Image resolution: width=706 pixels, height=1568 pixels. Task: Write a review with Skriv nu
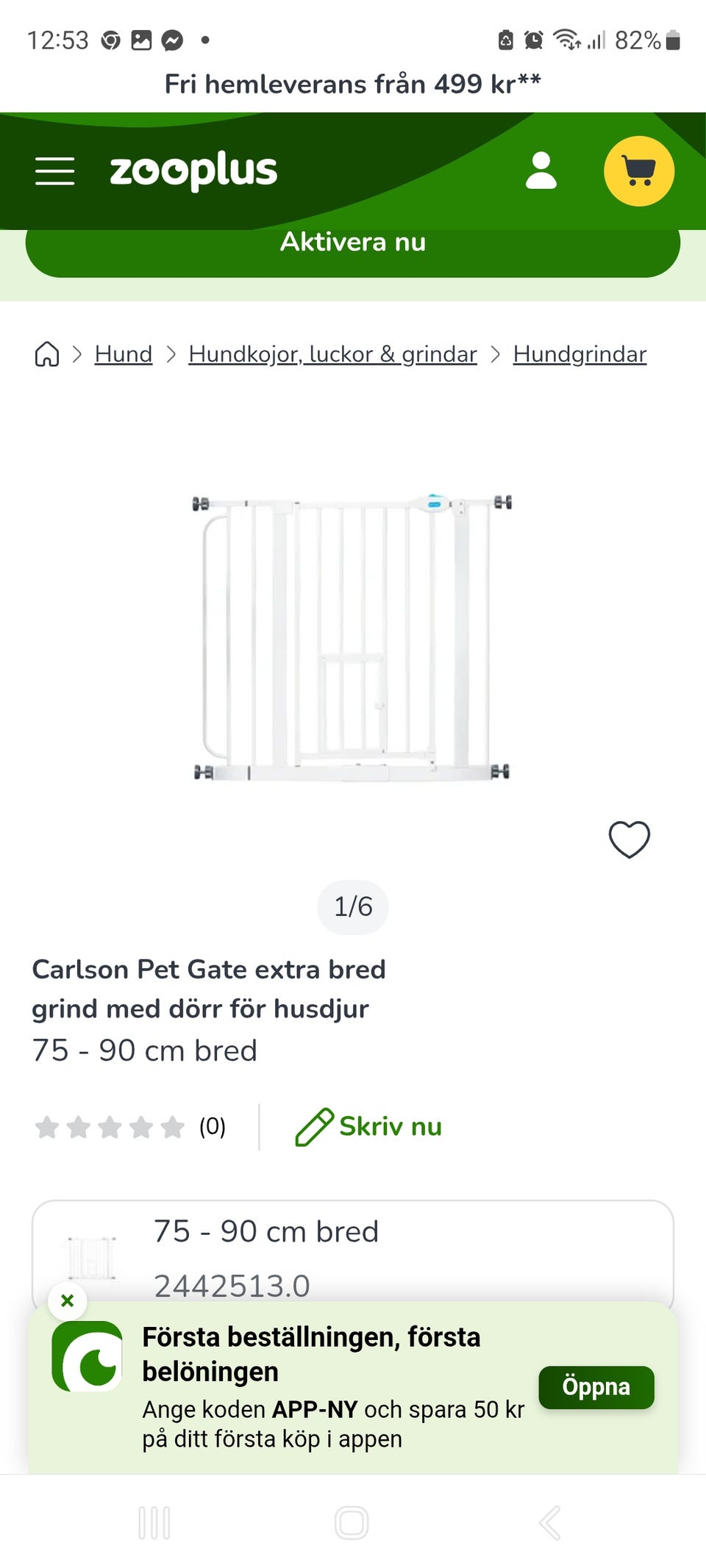tap(368, 1127)
